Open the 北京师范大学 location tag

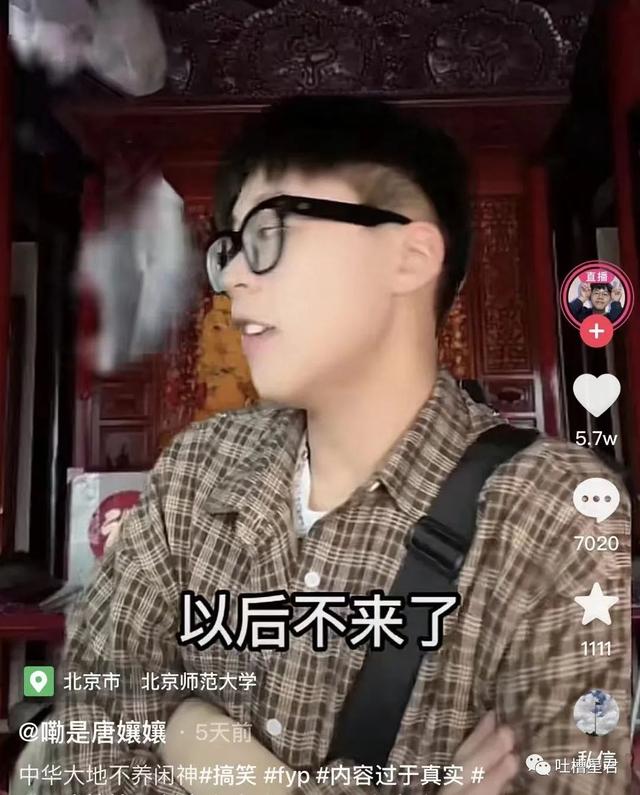(x=199, y=682)
